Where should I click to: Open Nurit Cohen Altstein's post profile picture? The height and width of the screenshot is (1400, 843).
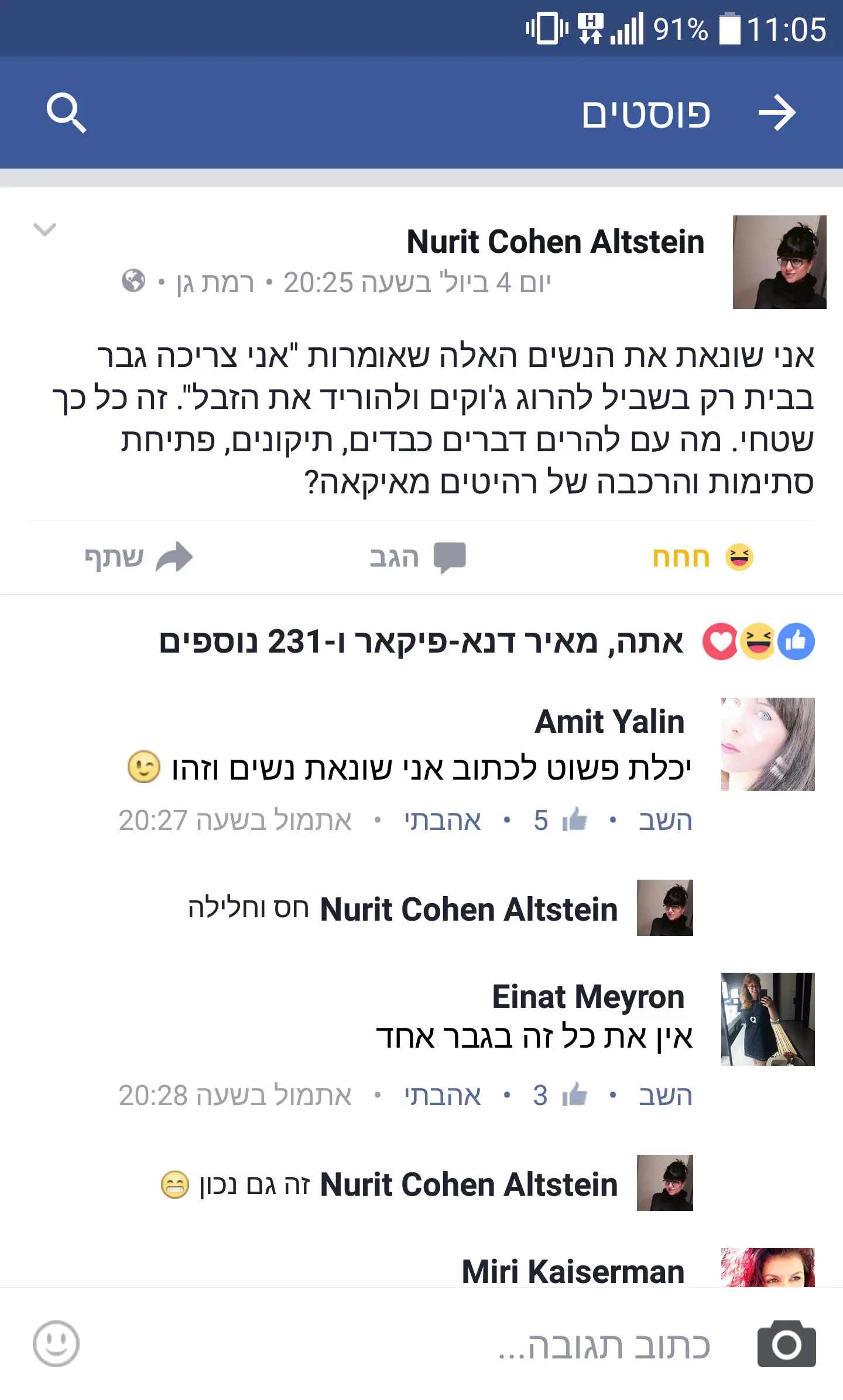[x=779, y=262]
